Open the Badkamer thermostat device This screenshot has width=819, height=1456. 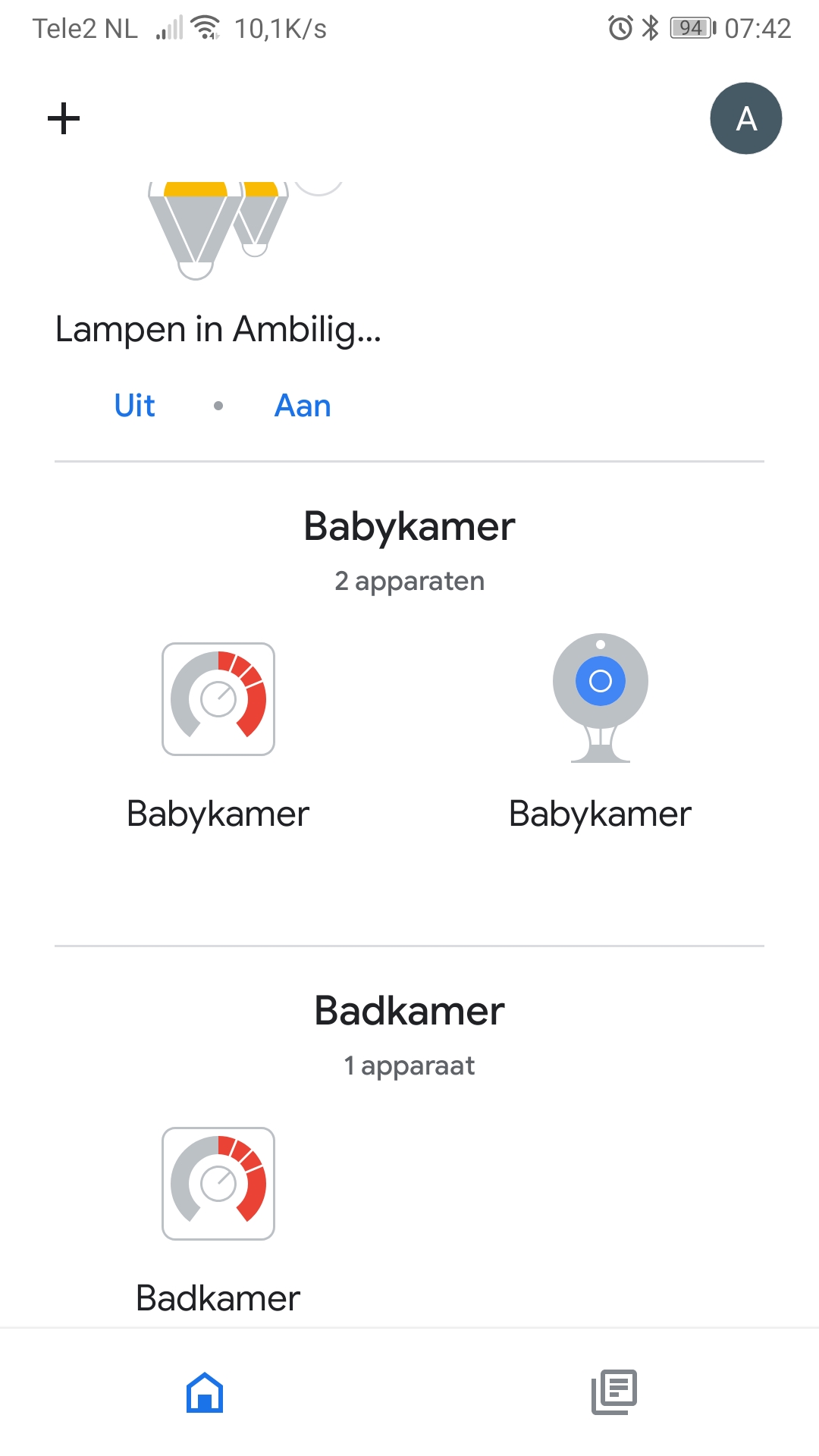[218, 1184]
